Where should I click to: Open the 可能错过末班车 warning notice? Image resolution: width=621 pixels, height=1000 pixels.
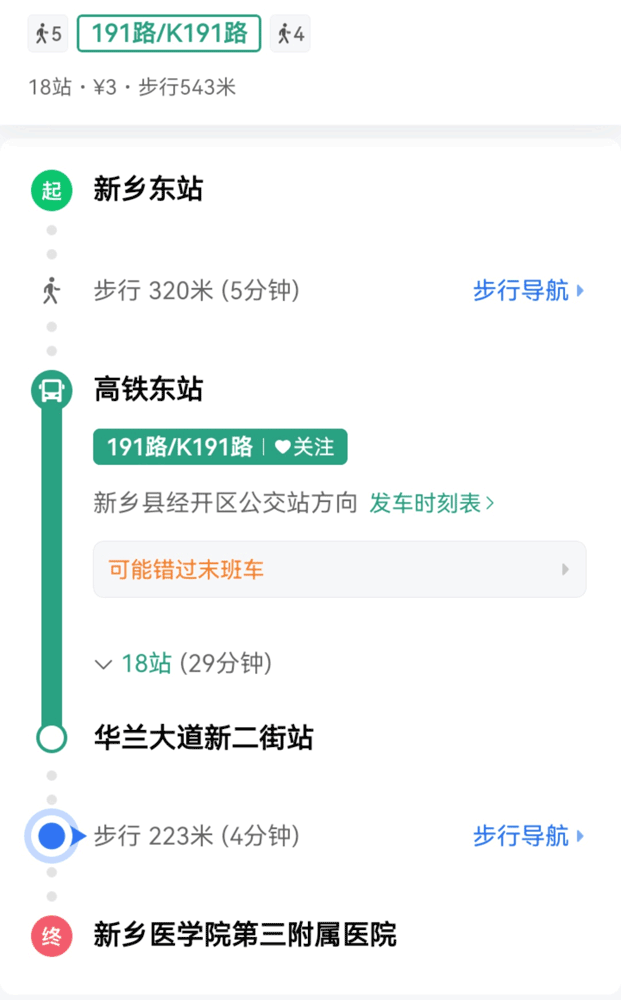click(339, 570)
